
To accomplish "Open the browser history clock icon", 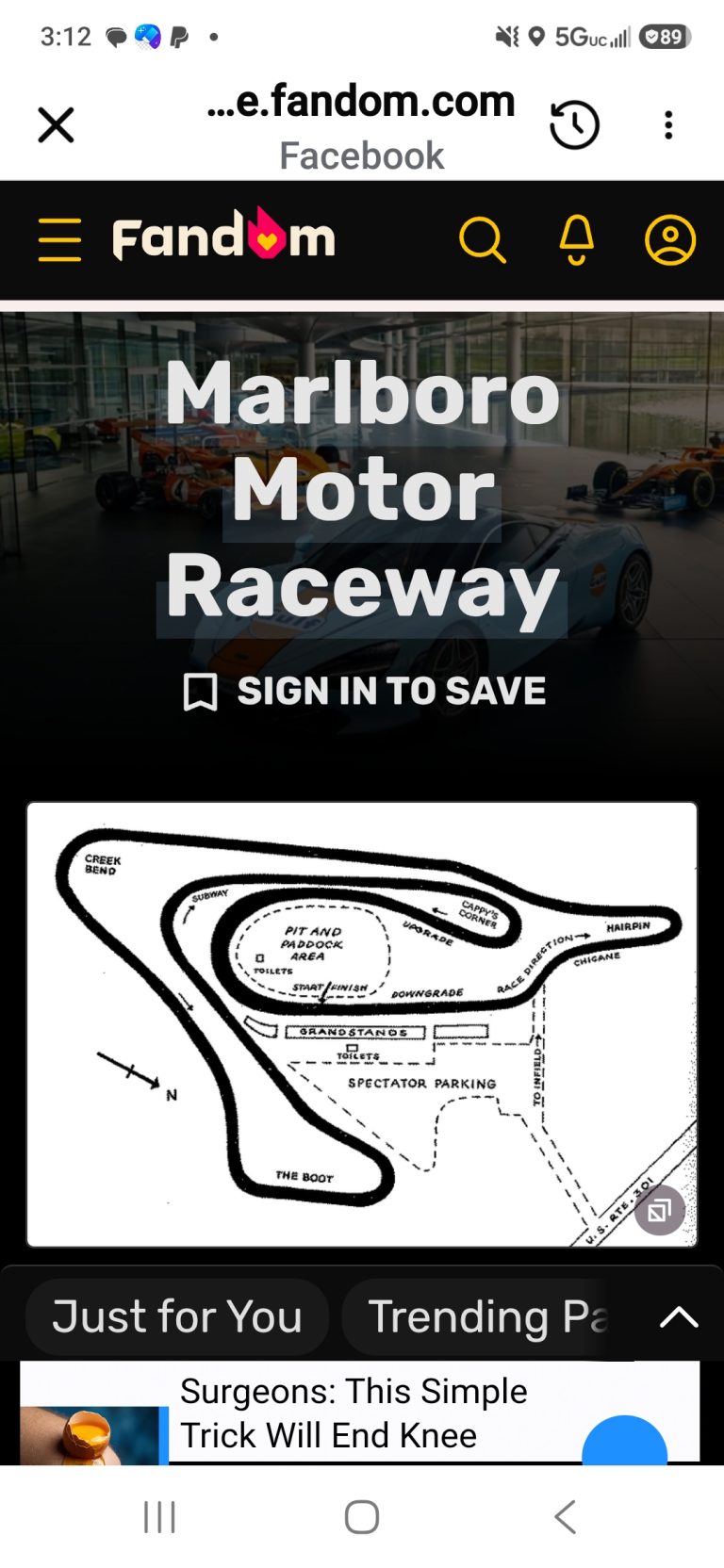I will [574, 124].
